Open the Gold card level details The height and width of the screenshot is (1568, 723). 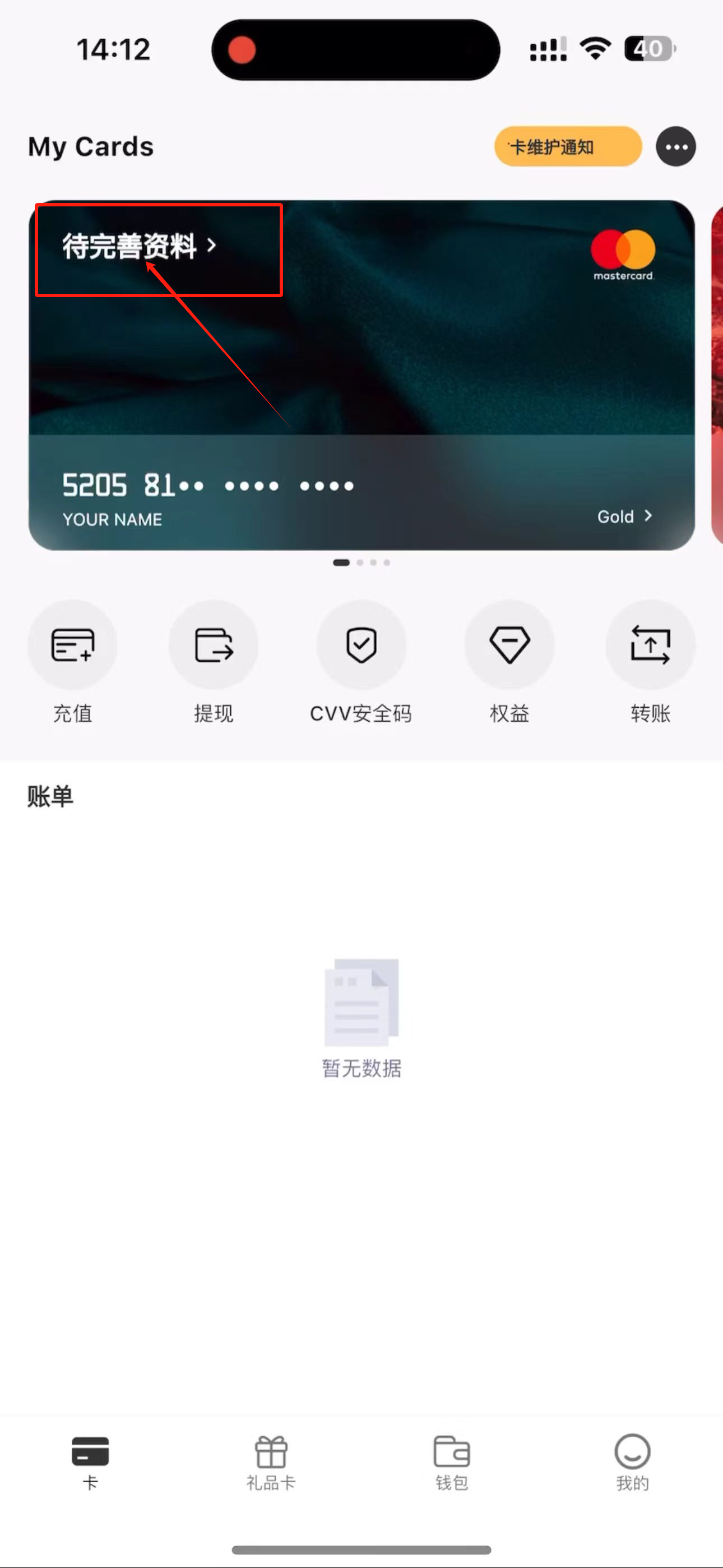(x=624, y=516)
